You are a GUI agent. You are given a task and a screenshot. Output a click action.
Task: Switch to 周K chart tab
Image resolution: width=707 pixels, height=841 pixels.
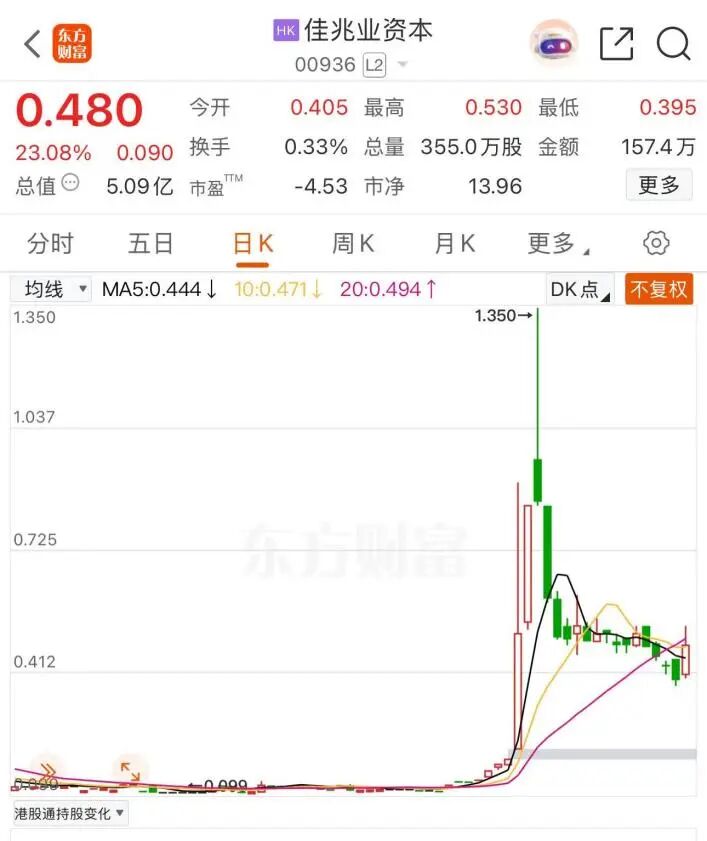click(x=353, y=243)
